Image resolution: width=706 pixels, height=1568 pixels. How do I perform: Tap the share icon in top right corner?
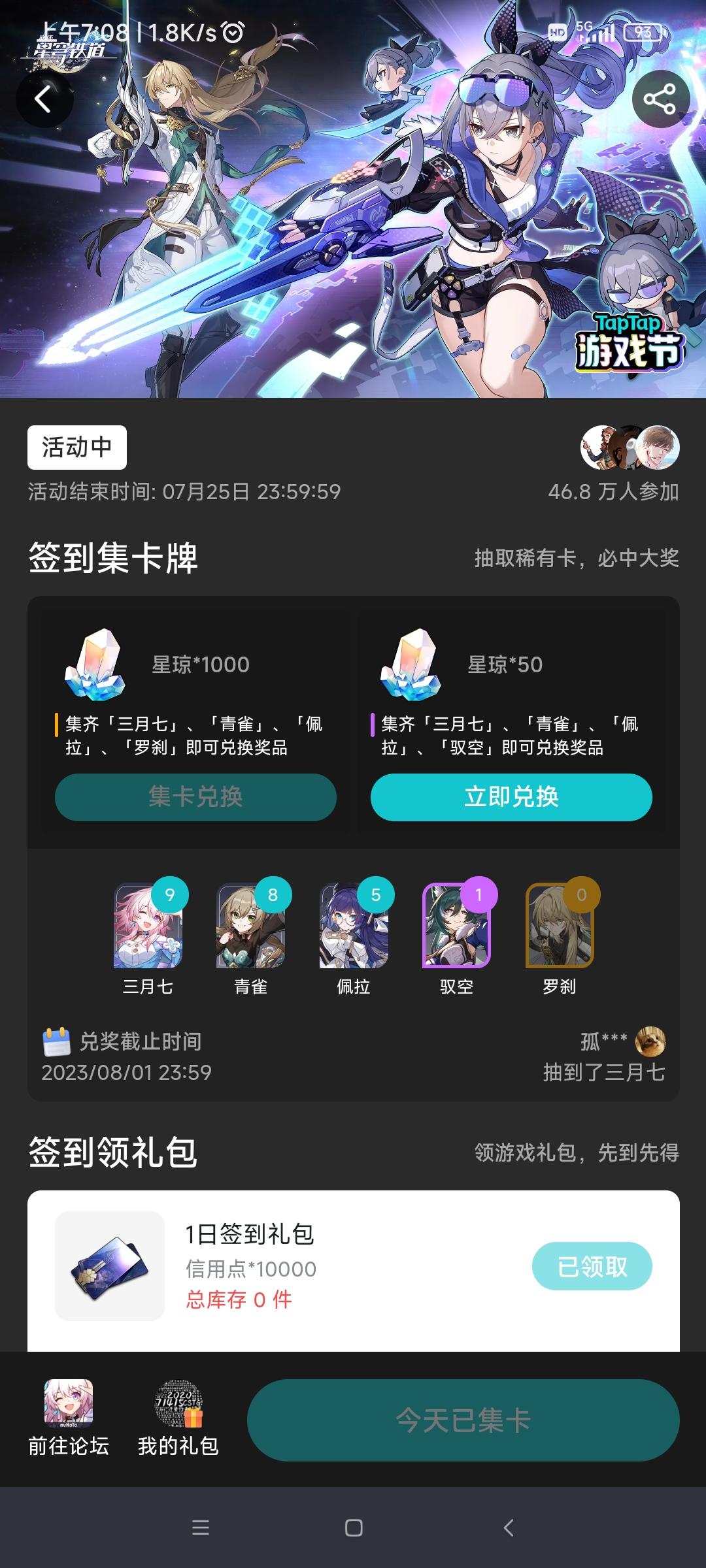660,98
